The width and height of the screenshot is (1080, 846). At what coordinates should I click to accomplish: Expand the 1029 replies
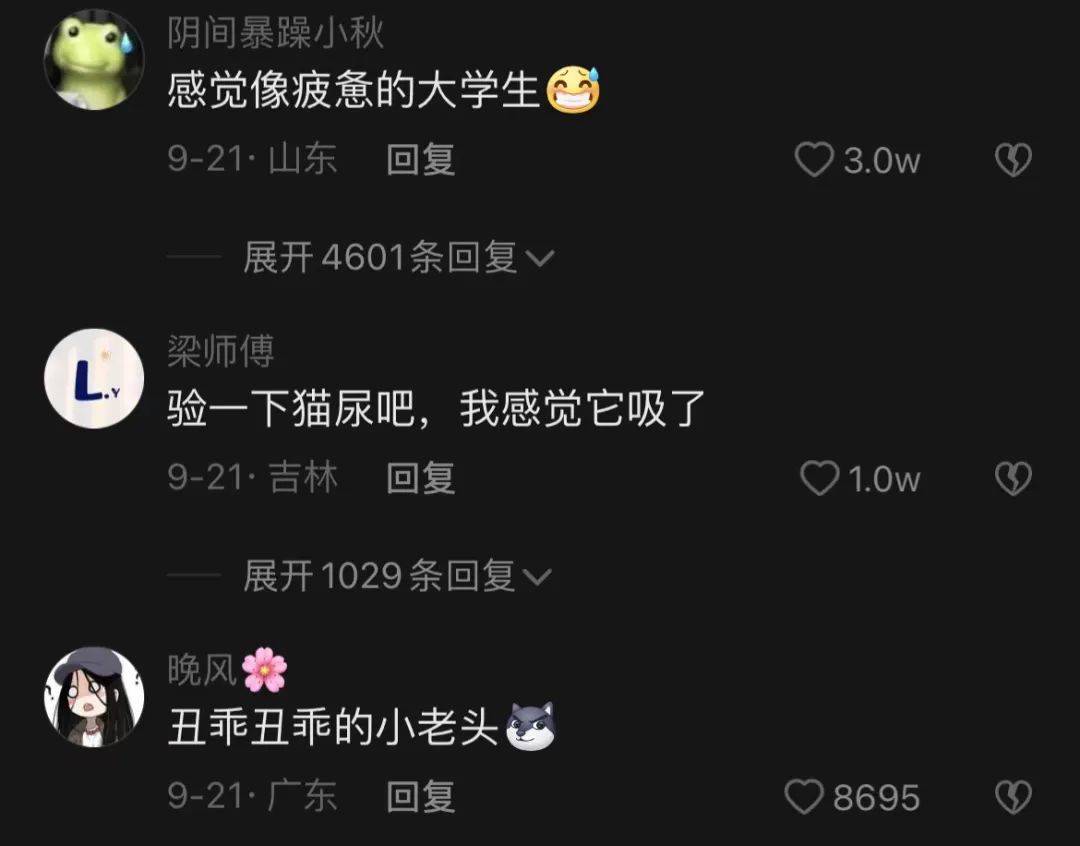(x=398, y=576)
